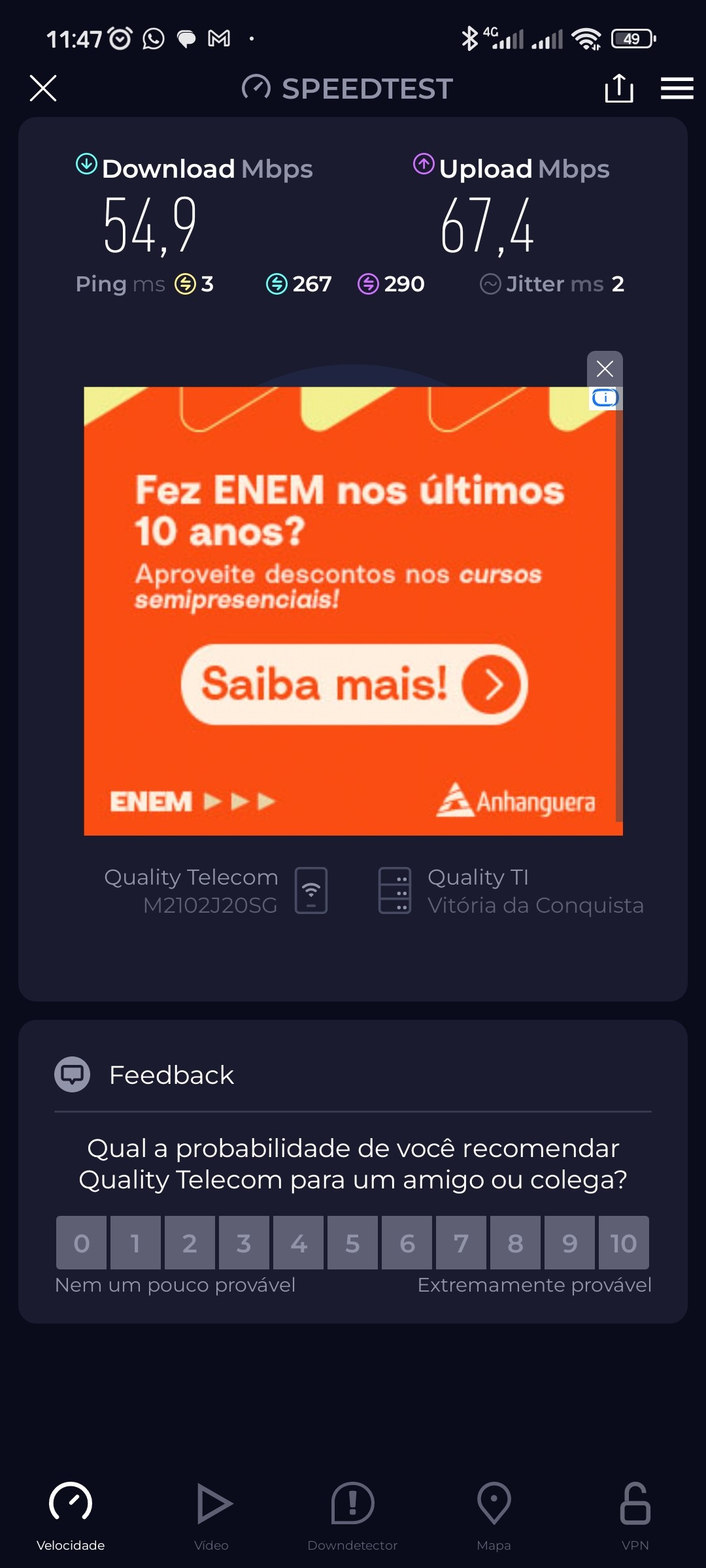The height and width of the screenshot is (1568, 706).
Task: Open Quality TI server selection
Action: coord(510,890)
